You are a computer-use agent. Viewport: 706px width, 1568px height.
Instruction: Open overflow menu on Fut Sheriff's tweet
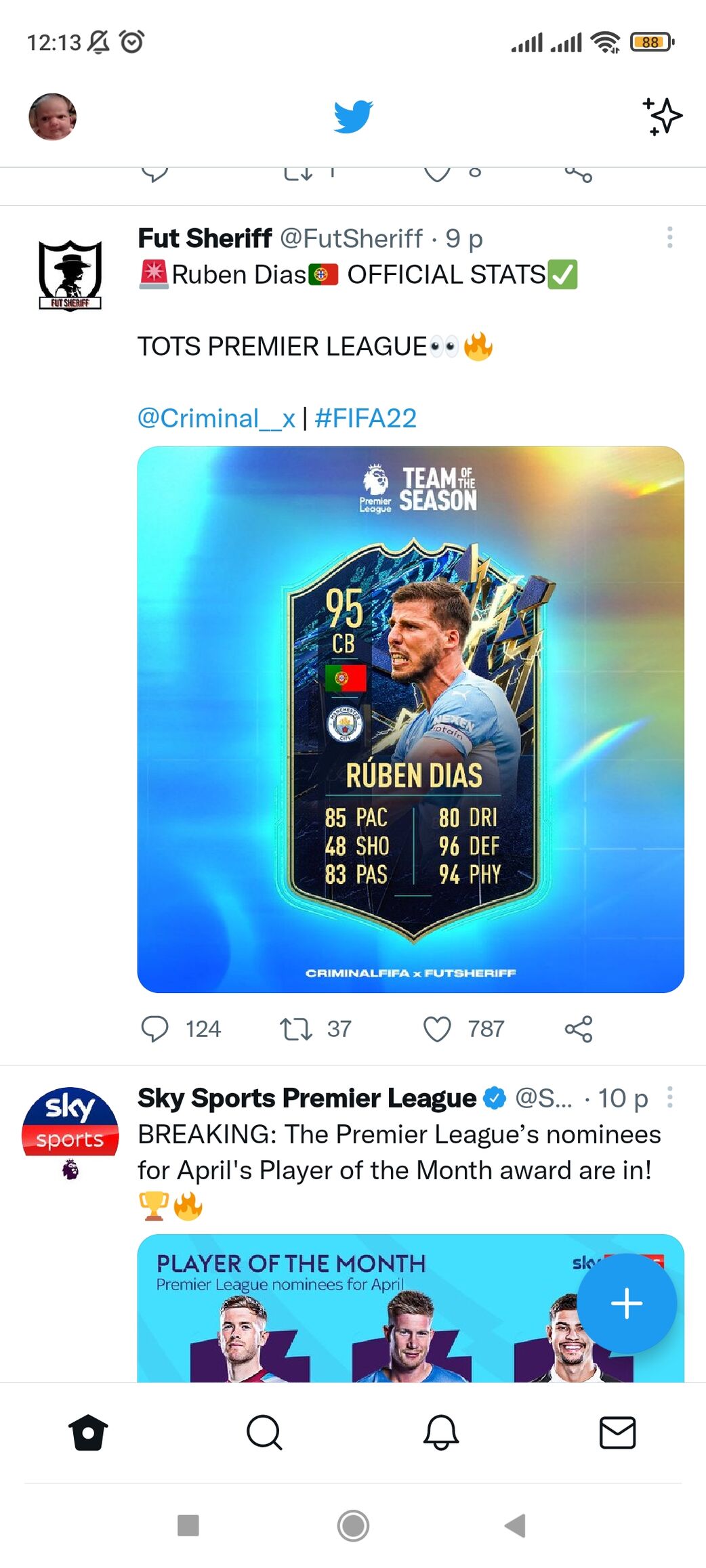click(669, 237)
